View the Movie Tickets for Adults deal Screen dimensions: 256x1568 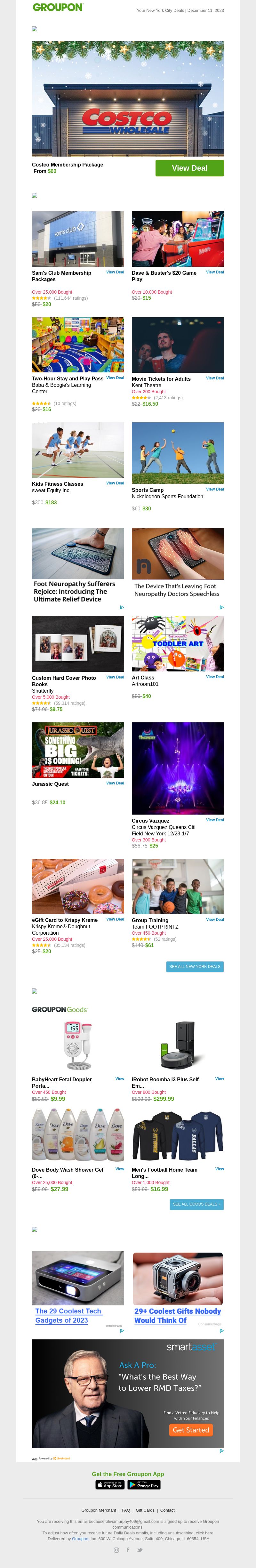click(215, 378)
